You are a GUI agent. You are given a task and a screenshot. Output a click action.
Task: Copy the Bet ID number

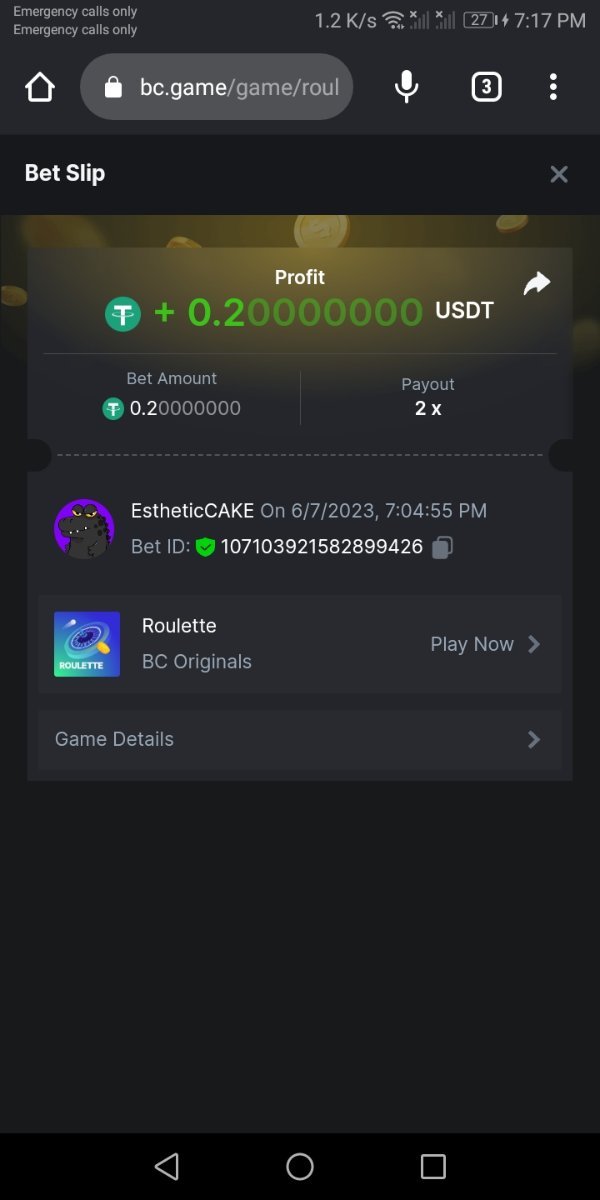[443, 547]
